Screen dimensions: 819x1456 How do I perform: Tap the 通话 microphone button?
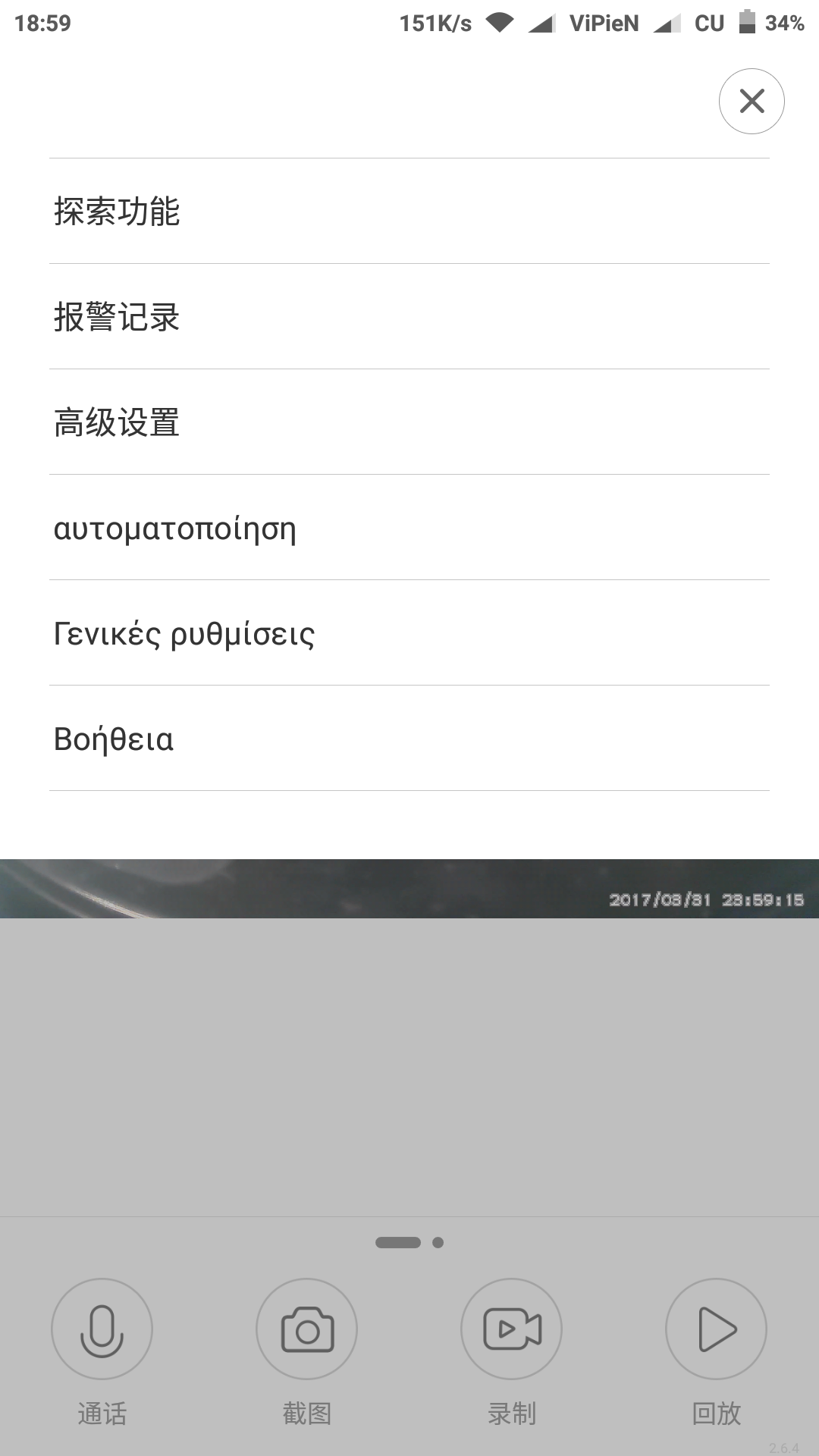point(102,1329)
